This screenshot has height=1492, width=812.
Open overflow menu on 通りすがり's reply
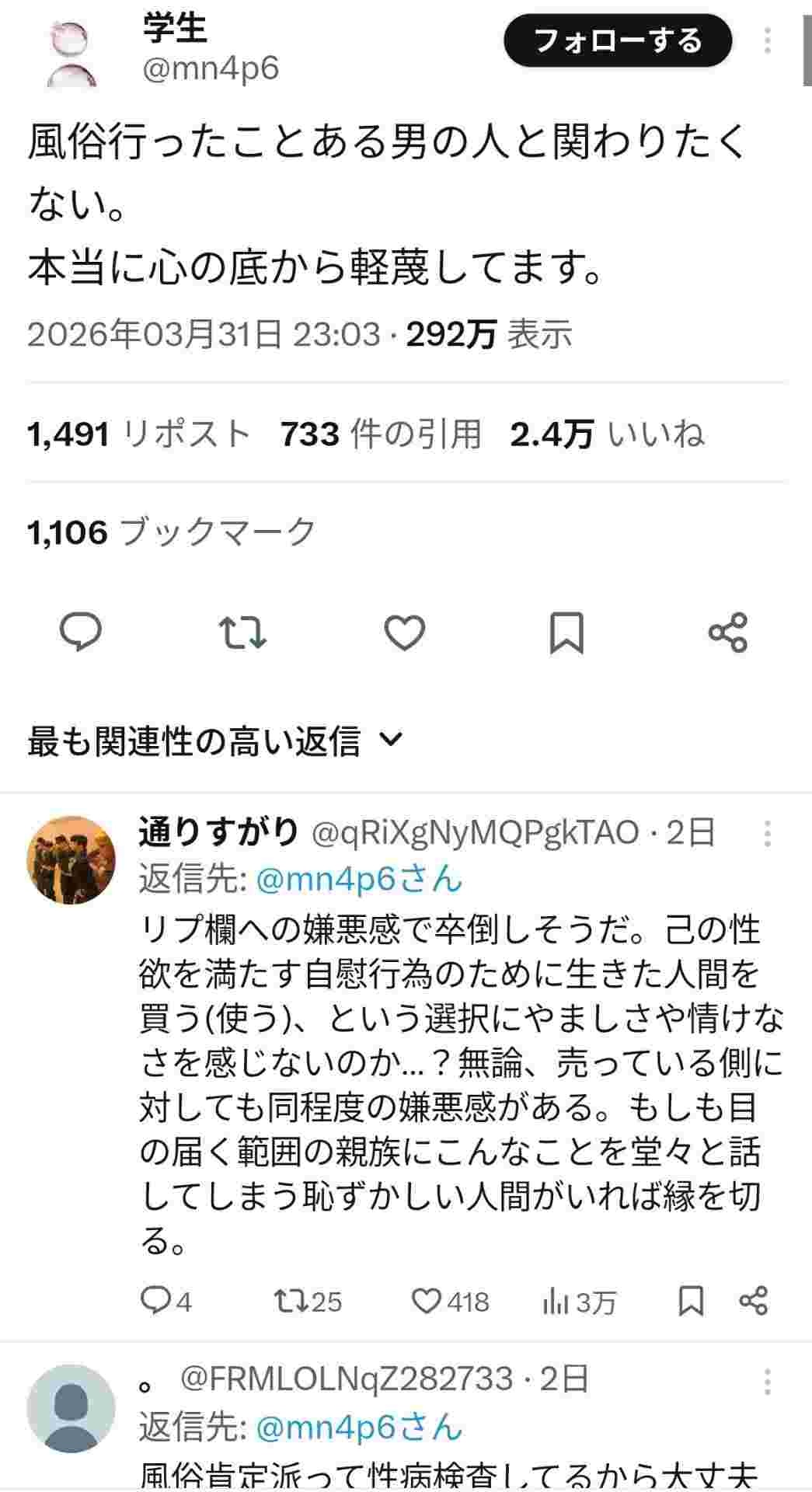(x=768, y=833)
